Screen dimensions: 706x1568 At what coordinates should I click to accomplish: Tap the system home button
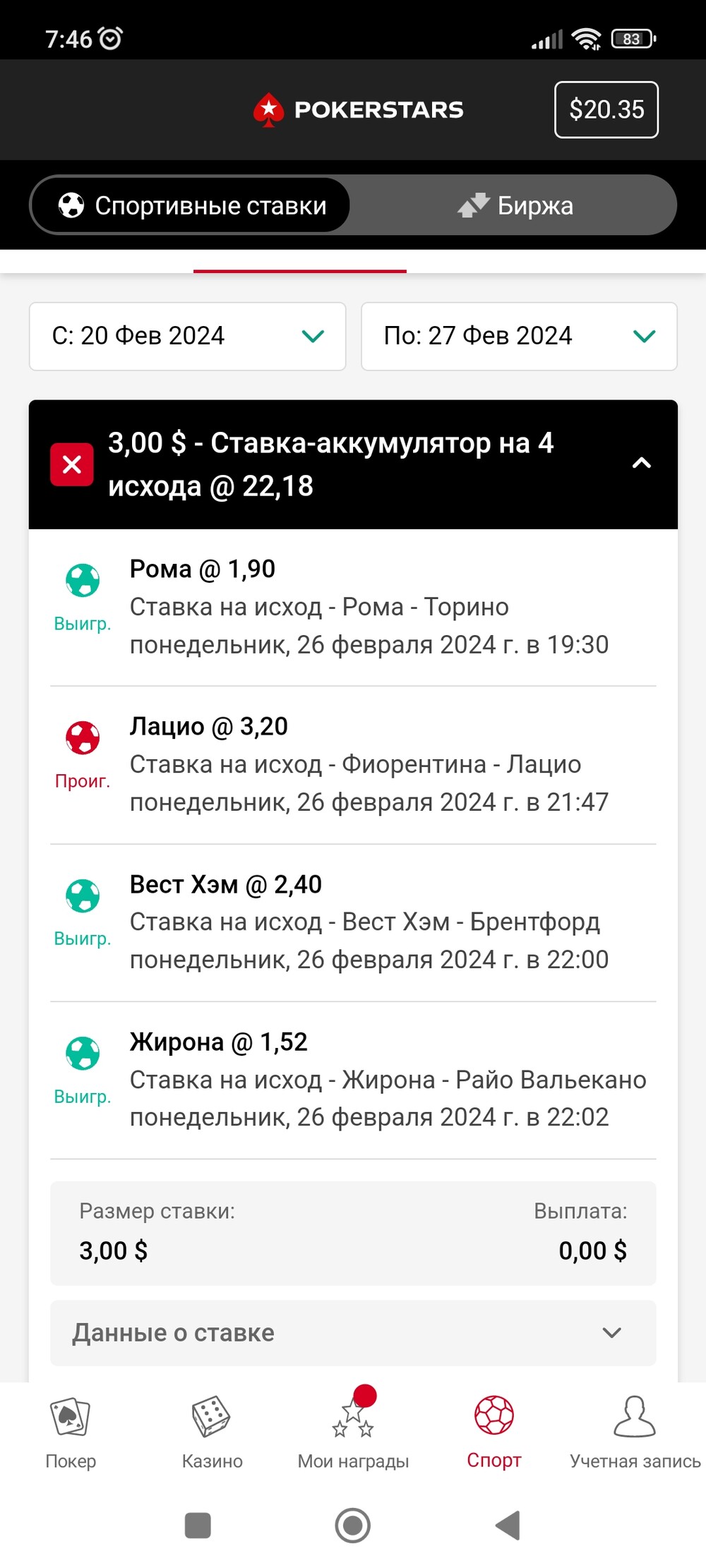[x=353, y=1525]
